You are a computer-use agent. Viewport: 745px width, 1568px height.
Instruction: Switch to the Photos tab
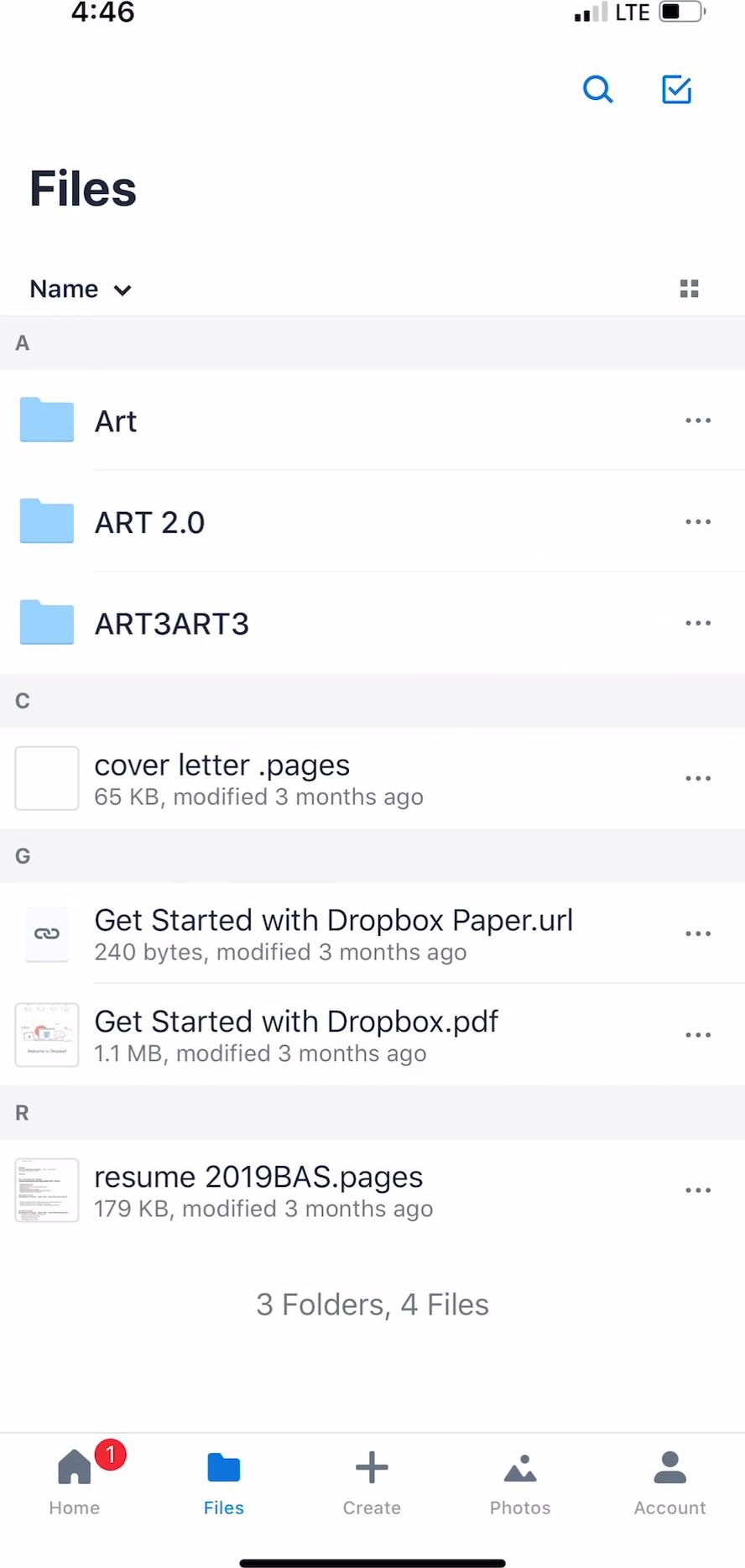[x=520, y=1482]
